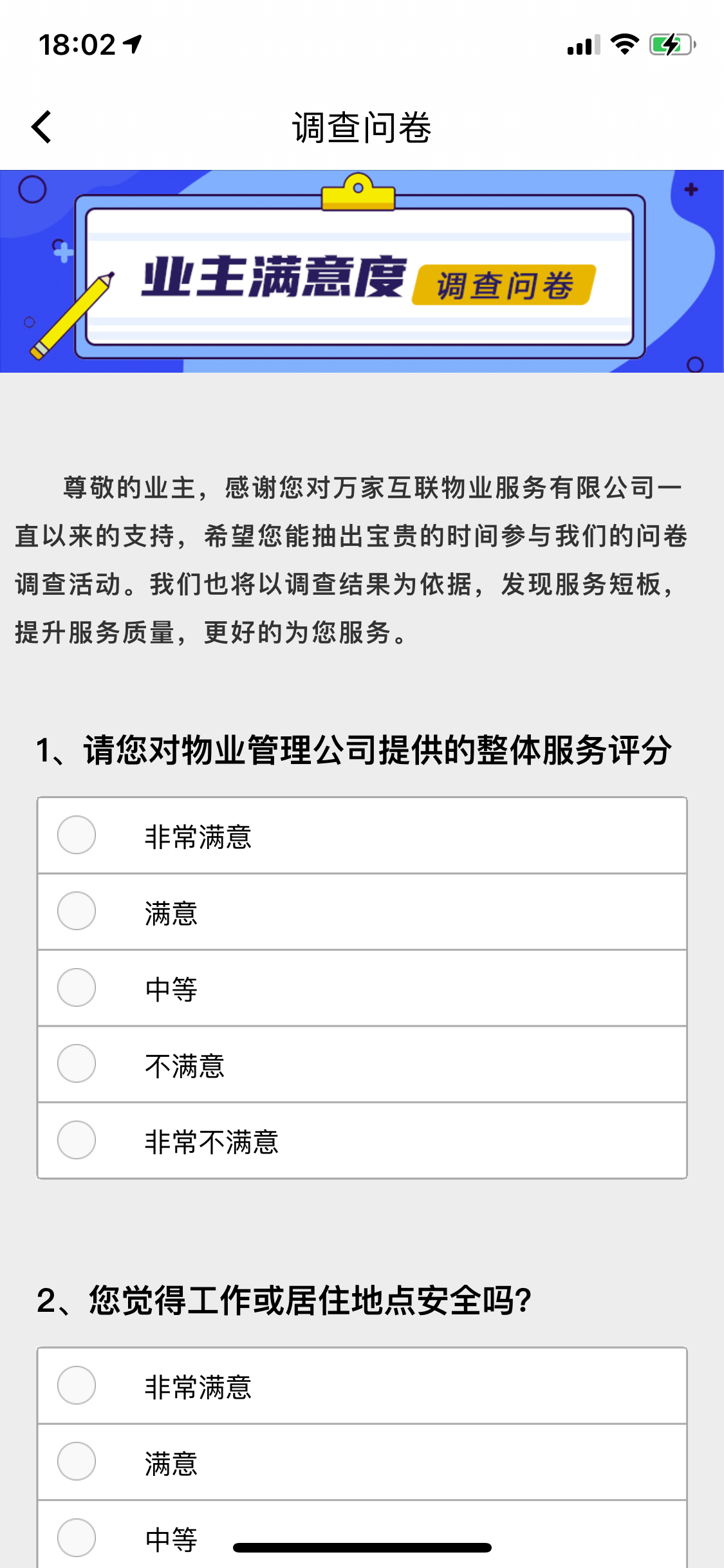Image resolution: width=724 pixels, height=1568 pixels.
Task: Pick 中等 for question 1
Action: click(x=77, y=988)
